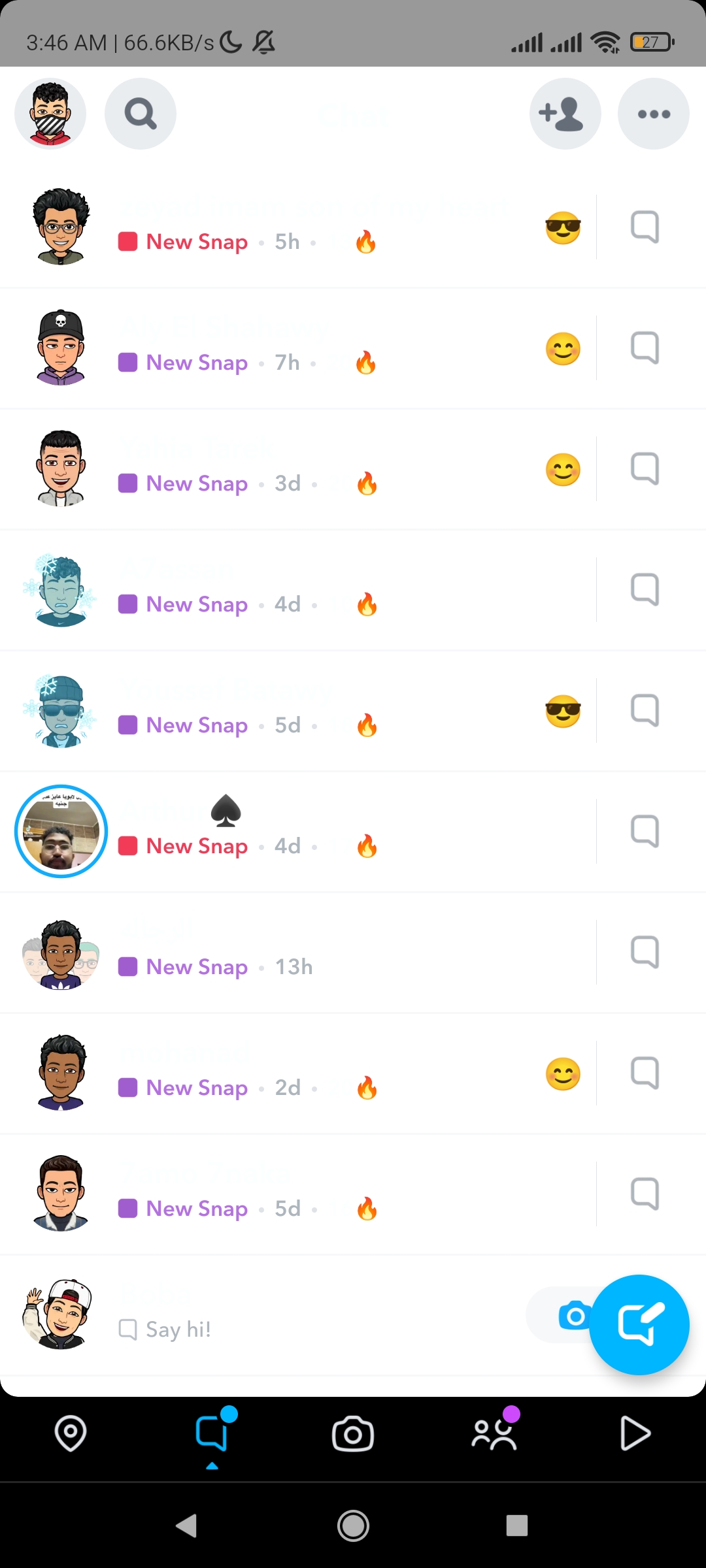Open chat icon for the 2d conversation

[x=645, y=1073]
